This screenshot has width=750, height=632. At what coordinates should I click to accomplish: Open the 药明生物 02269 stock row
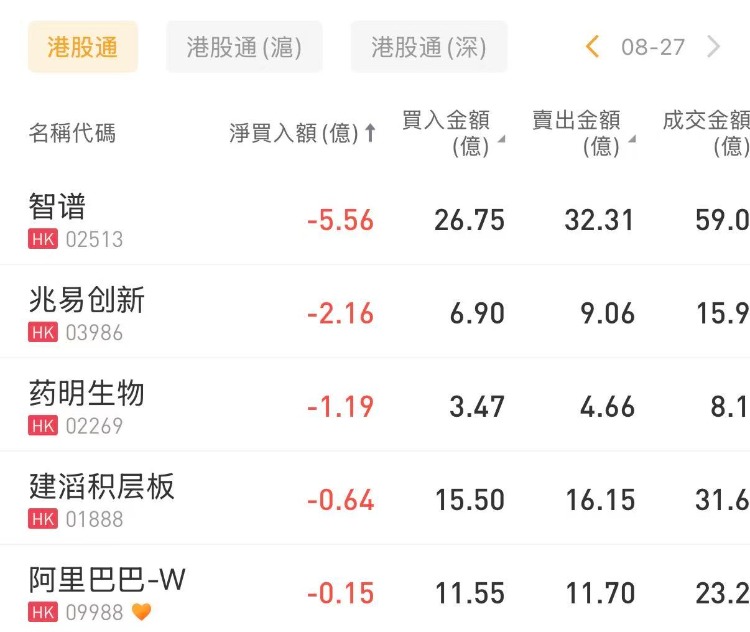coord(375,404)
